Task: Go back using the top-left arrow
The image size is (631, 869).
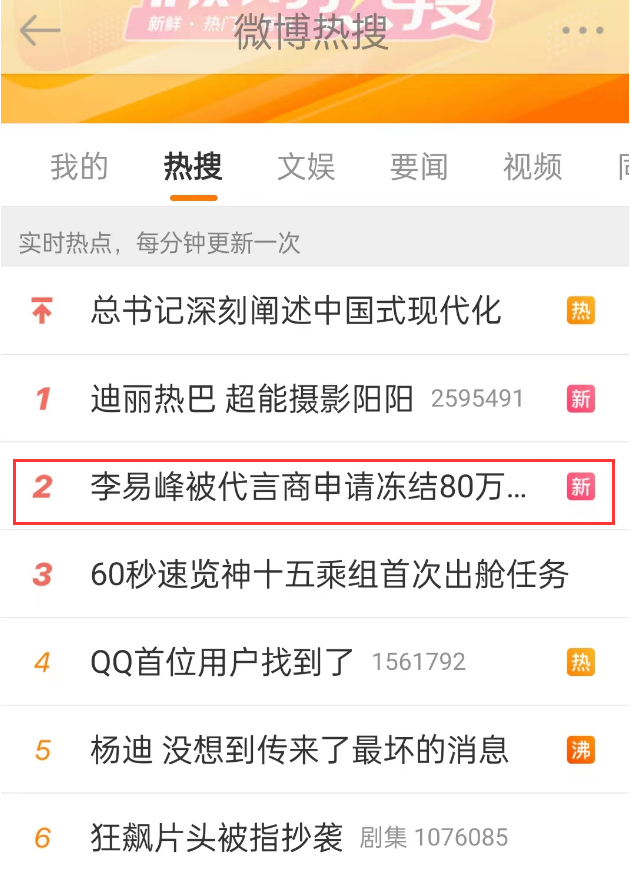Action: [40, 31]
